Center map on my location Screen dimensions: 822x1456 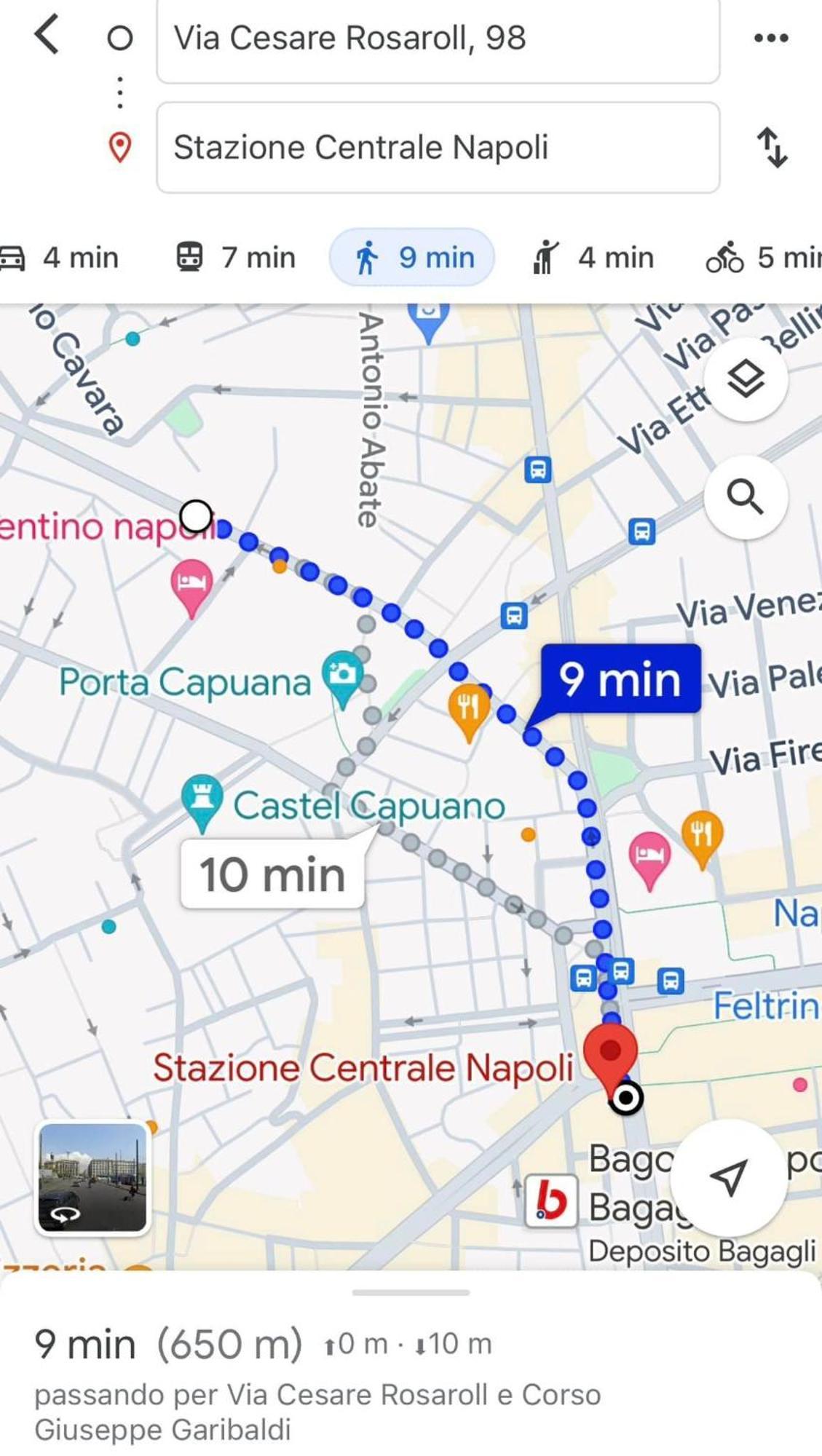coord(729,1177)
